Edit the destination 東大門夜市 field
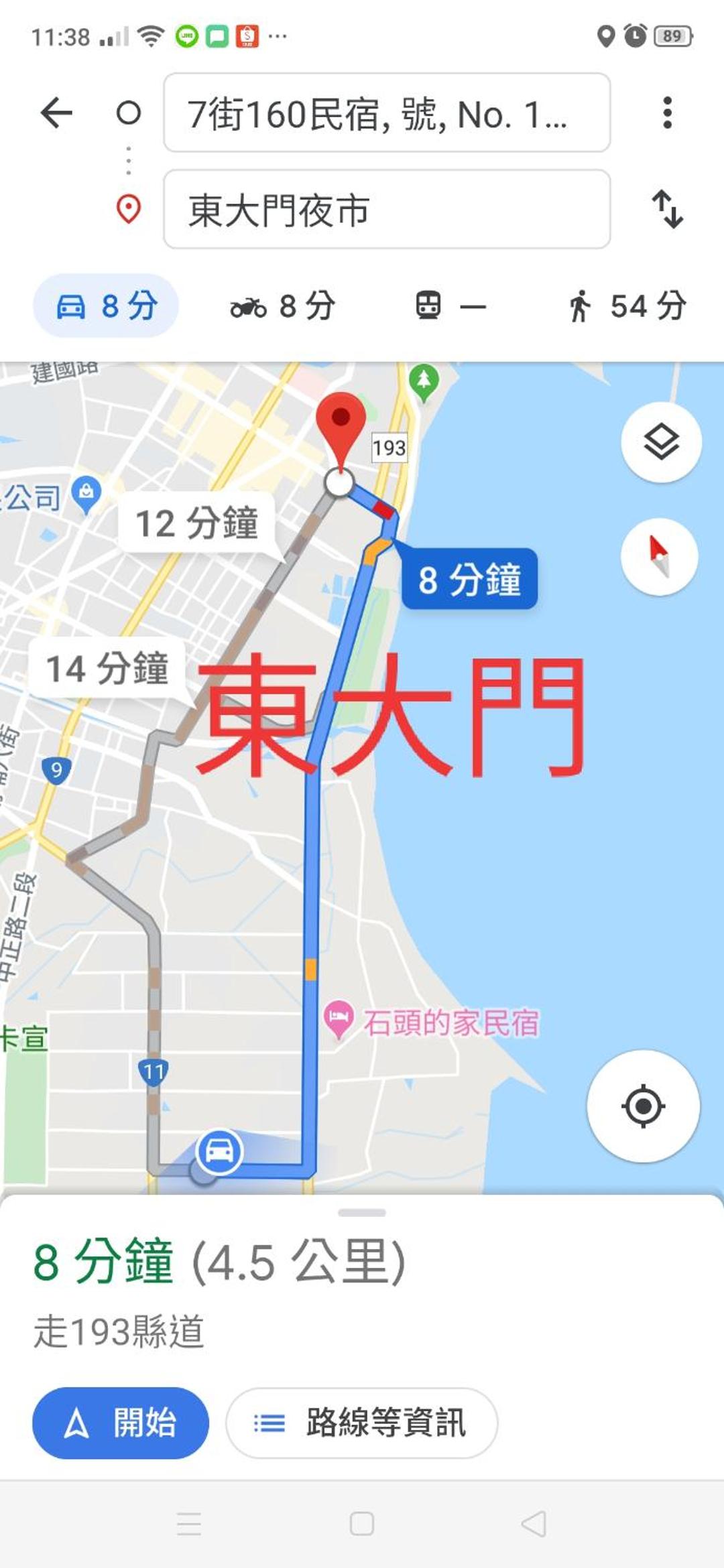This screenshot has width=724, height=1568. pos(387,210)
